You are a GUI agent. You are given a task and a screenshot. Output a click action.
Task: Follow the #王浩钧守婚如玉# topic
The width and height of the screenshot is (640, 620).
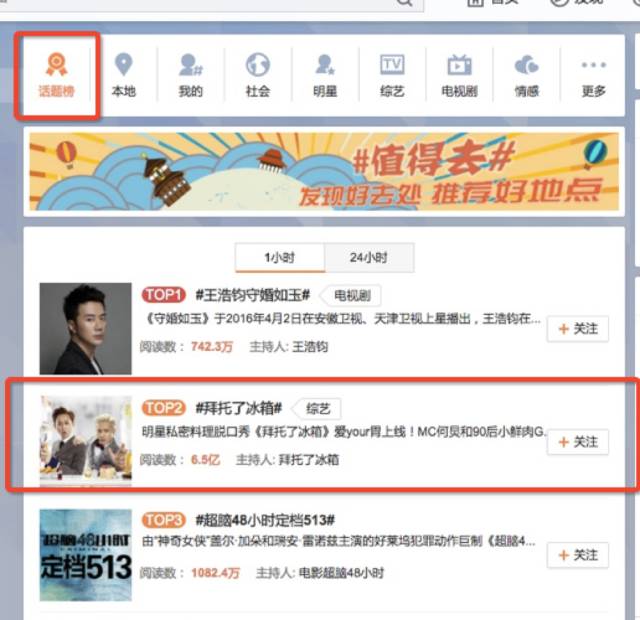578,328
